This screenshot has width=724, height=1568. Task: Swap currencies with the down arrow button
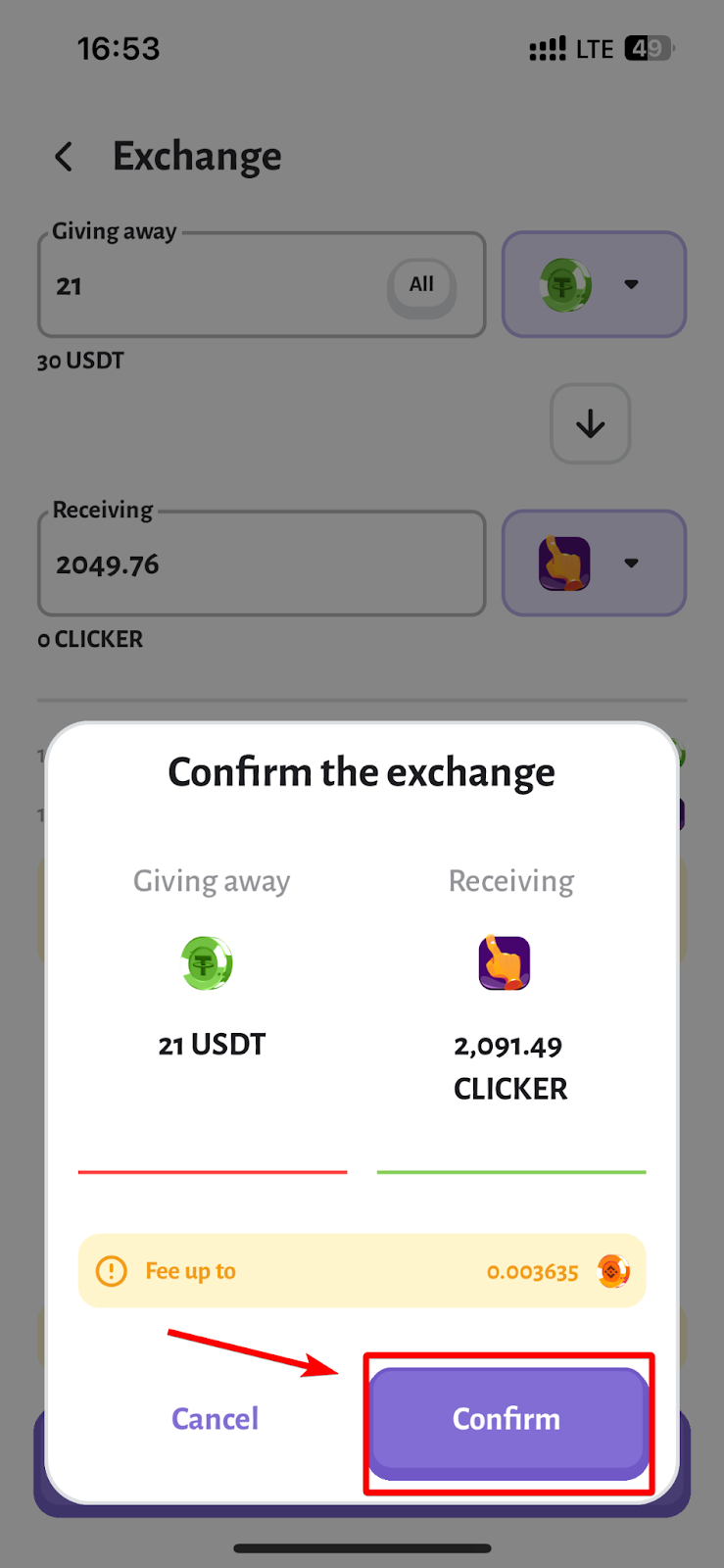590,423
